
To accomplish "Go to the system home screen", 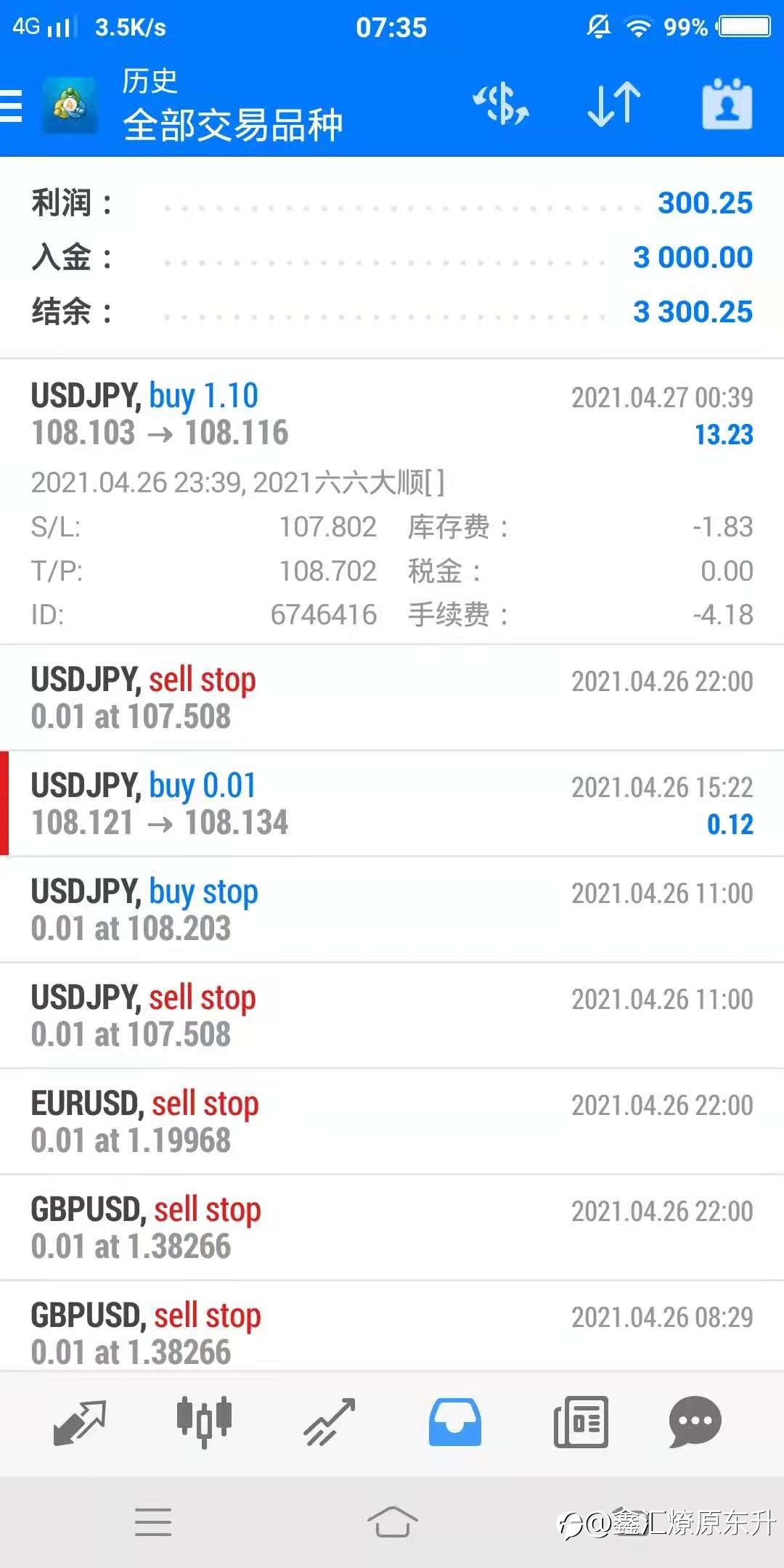I will [392, 1522].
